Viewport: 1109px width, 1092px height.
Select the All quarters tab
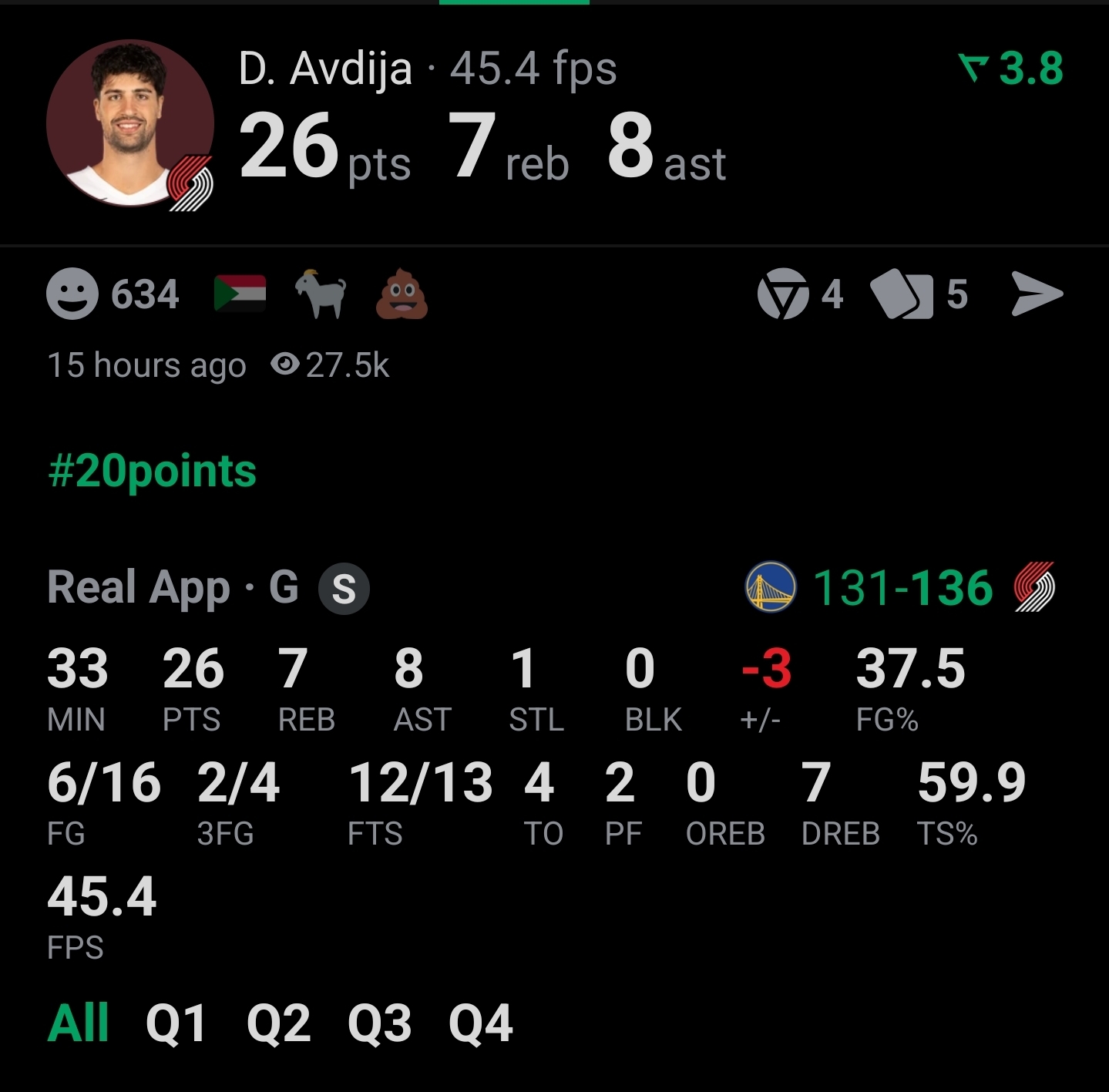pyautogui.click(x=78, y=1023)
